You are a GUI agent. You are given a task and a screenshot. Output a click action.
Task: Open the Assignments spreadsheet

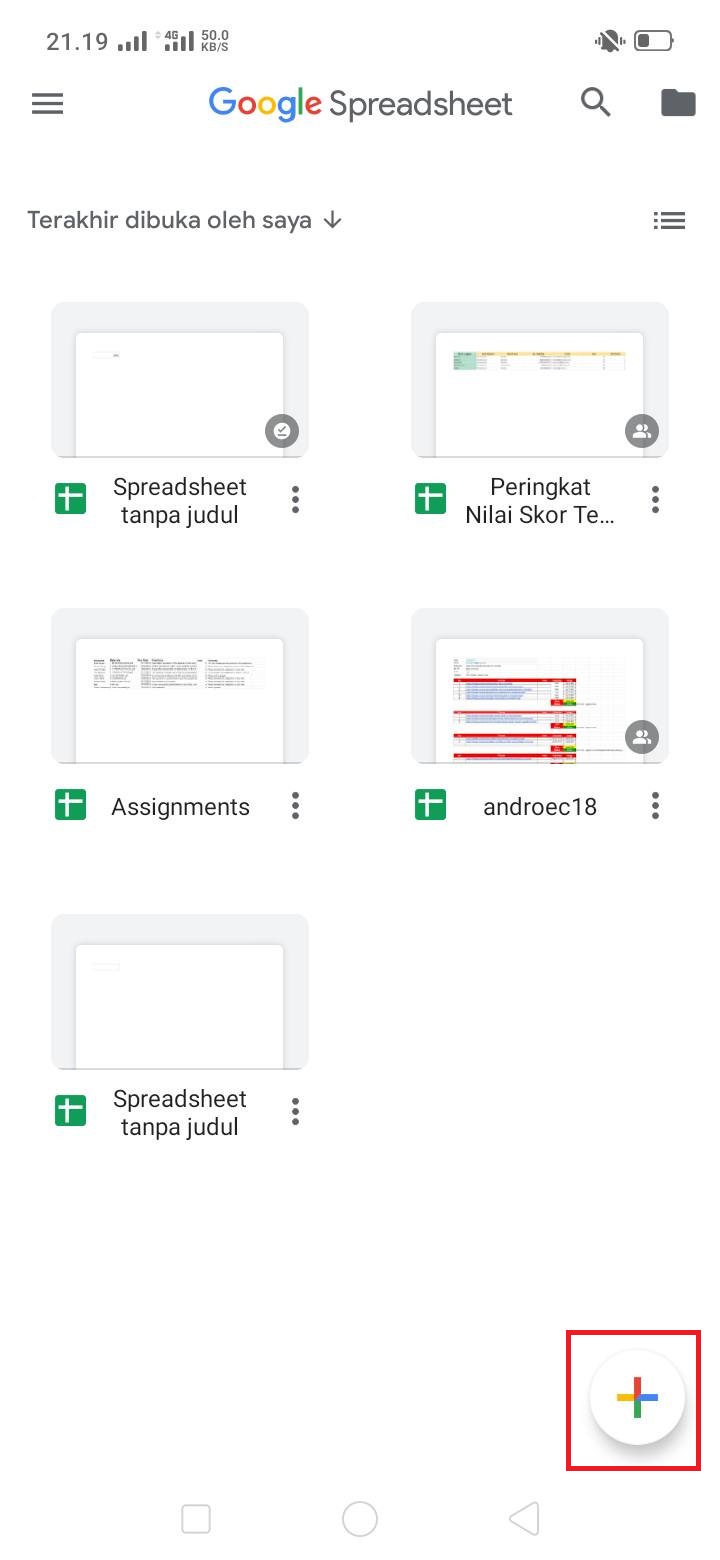(x=180, y=686)
